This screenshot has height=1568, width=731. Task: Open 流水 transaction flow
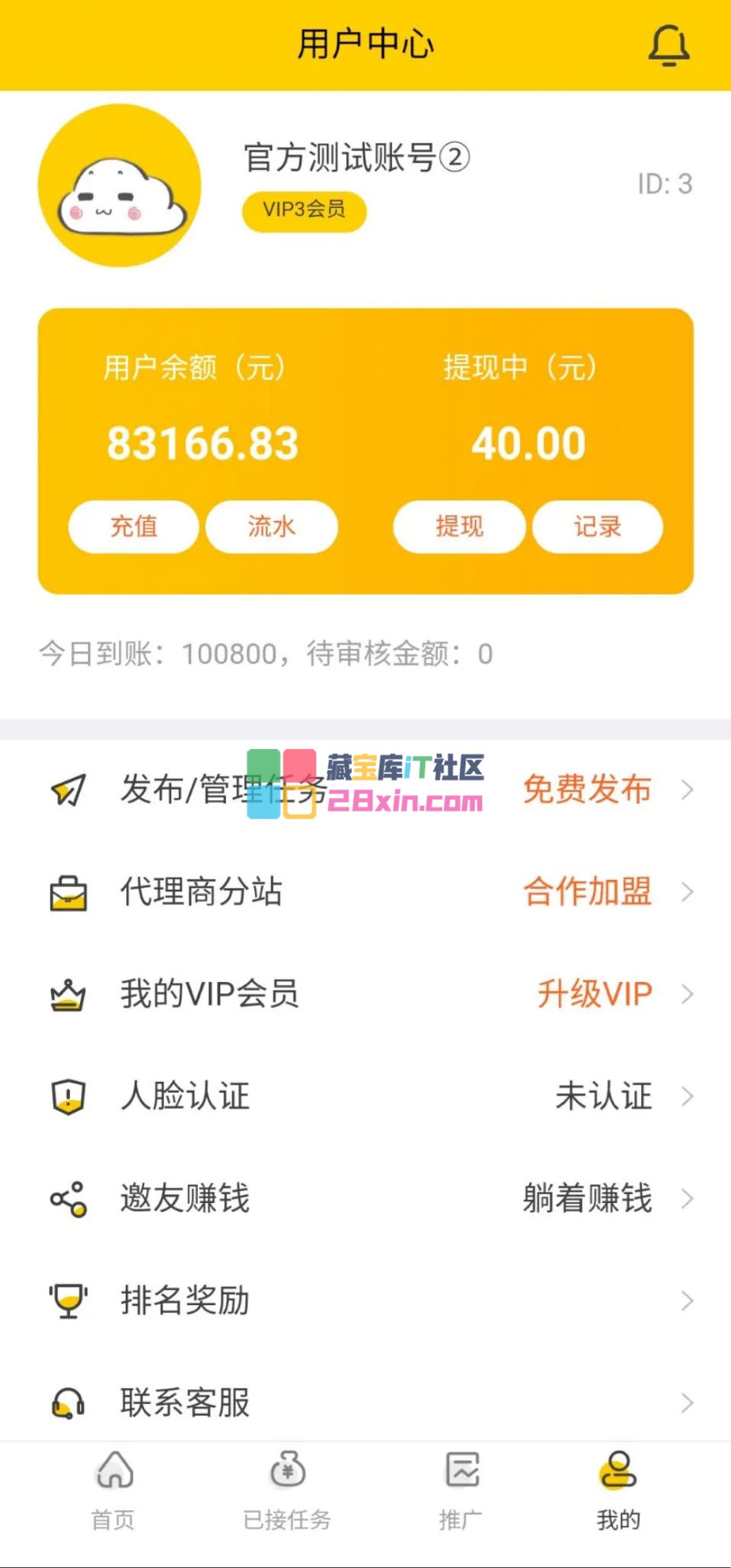point(271,526)
